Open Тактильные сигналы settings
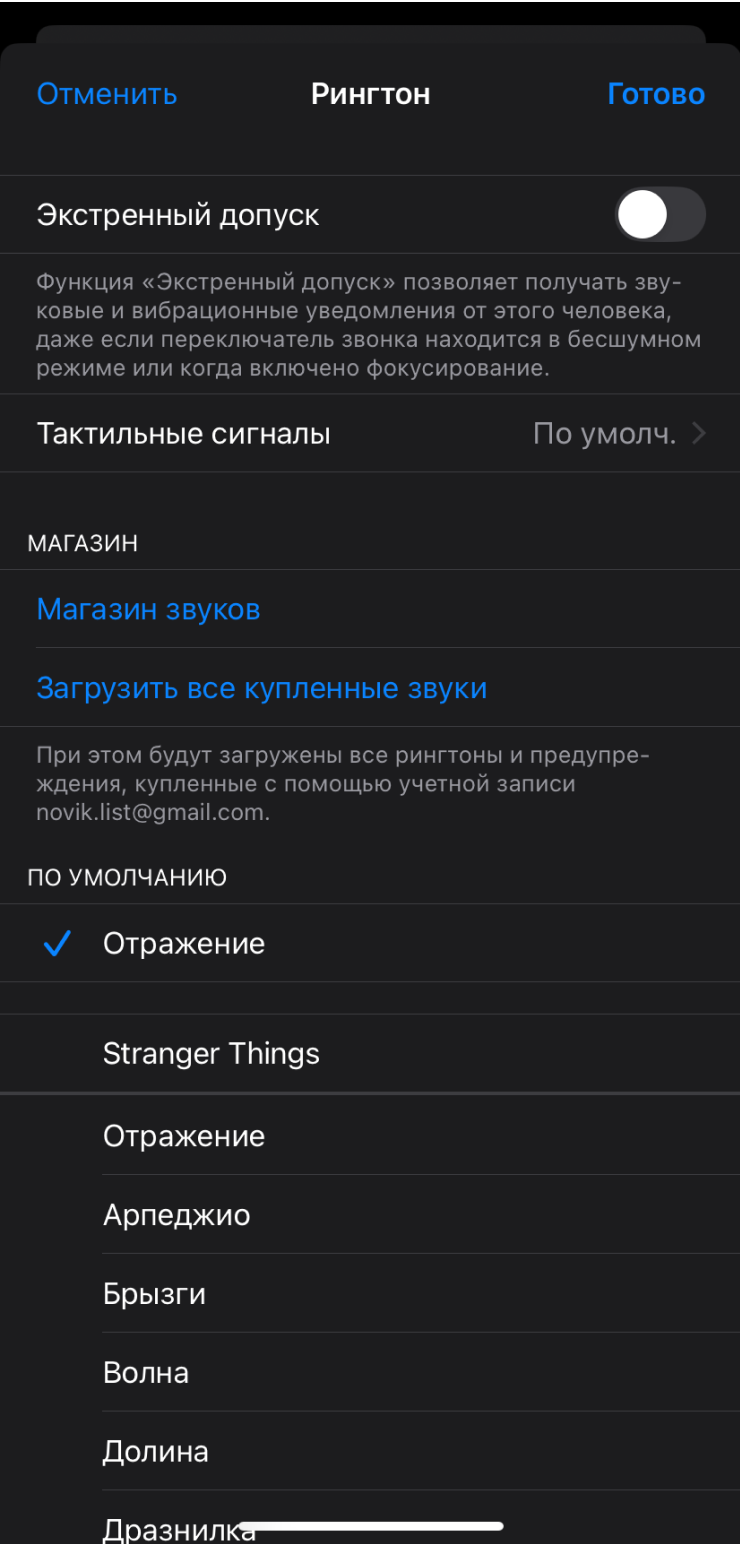This screenshot has width=740, height=1544. point(370,434)
